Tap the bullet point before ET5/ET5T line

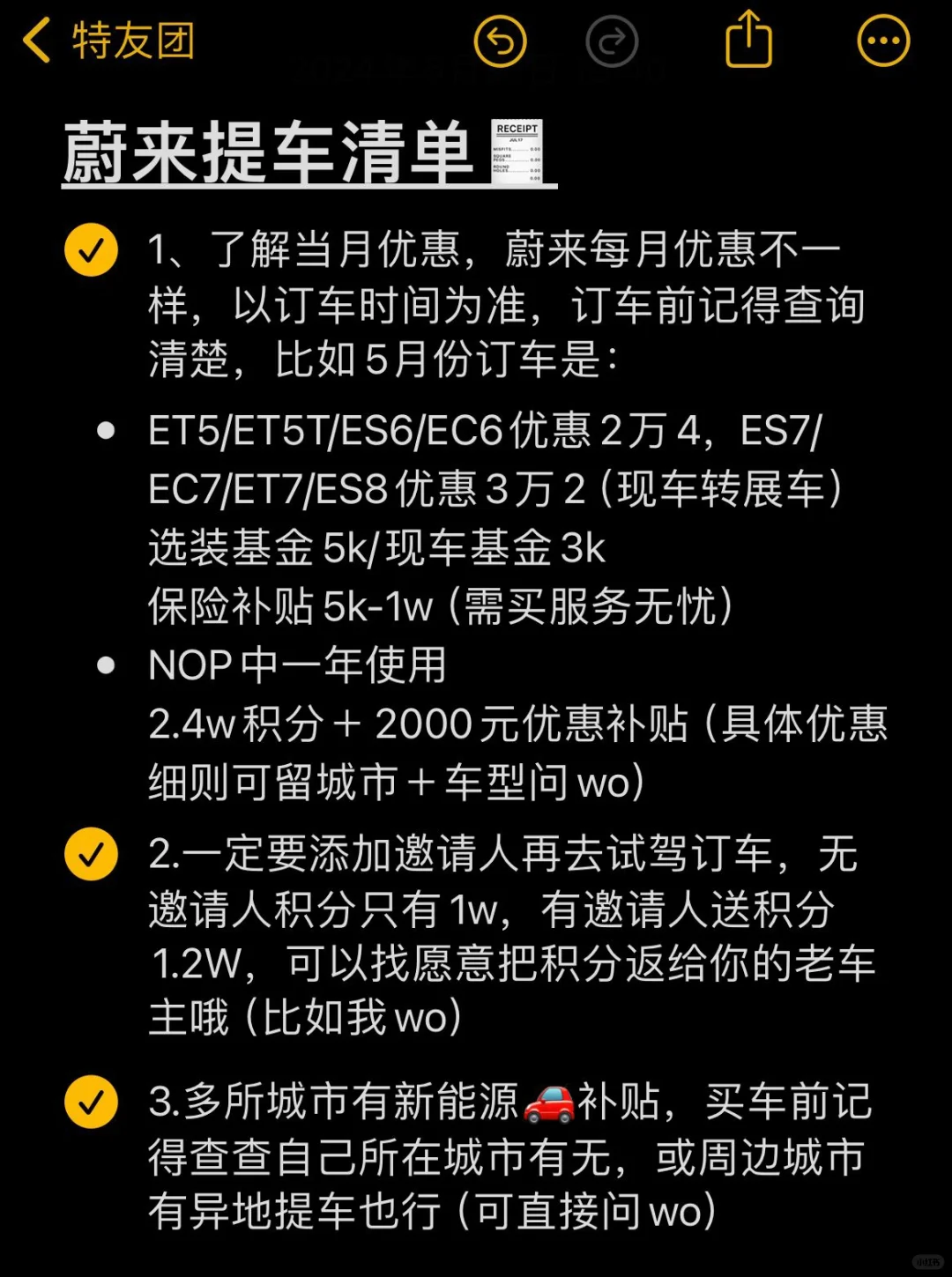click(x=106, y=429)
